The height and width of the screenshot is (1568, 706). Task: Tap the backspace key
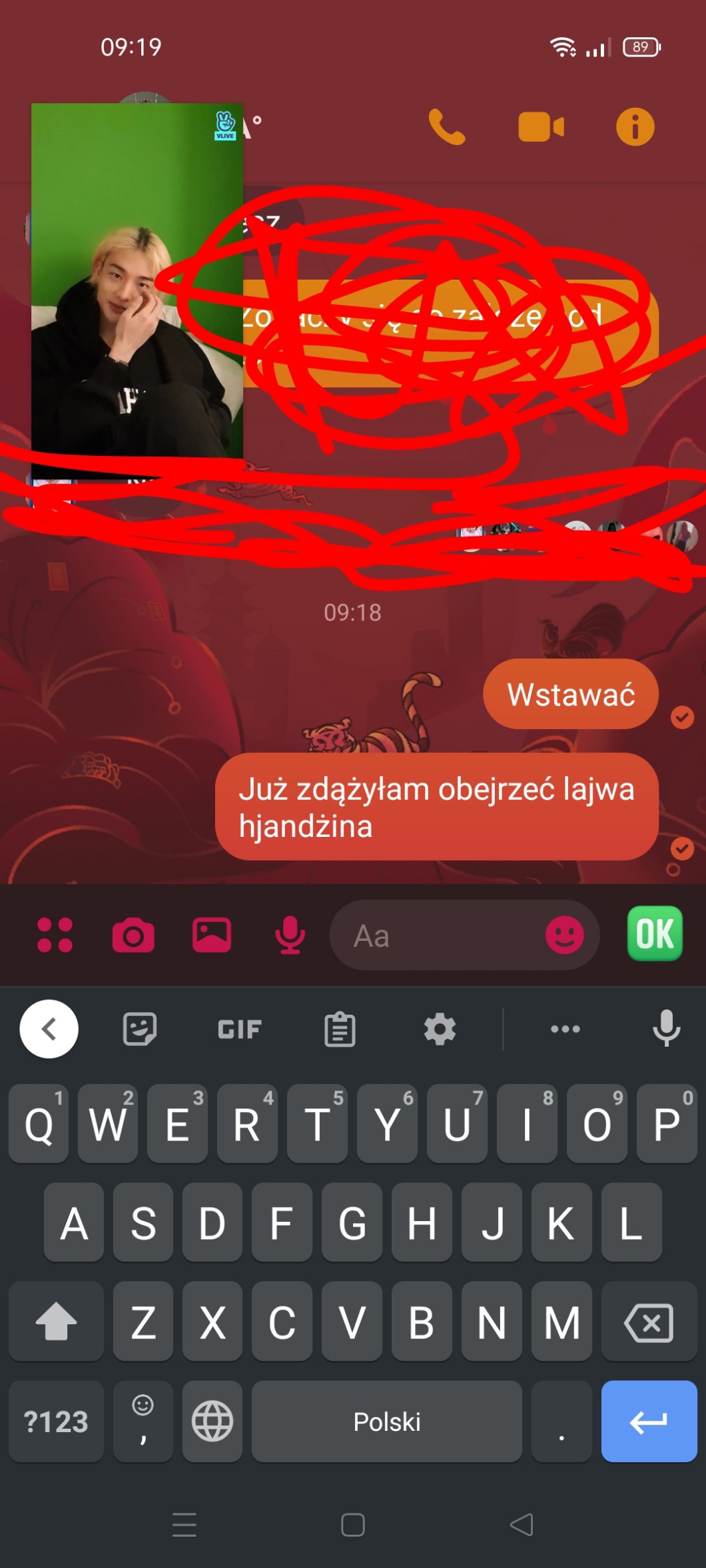coord(649,1322)
